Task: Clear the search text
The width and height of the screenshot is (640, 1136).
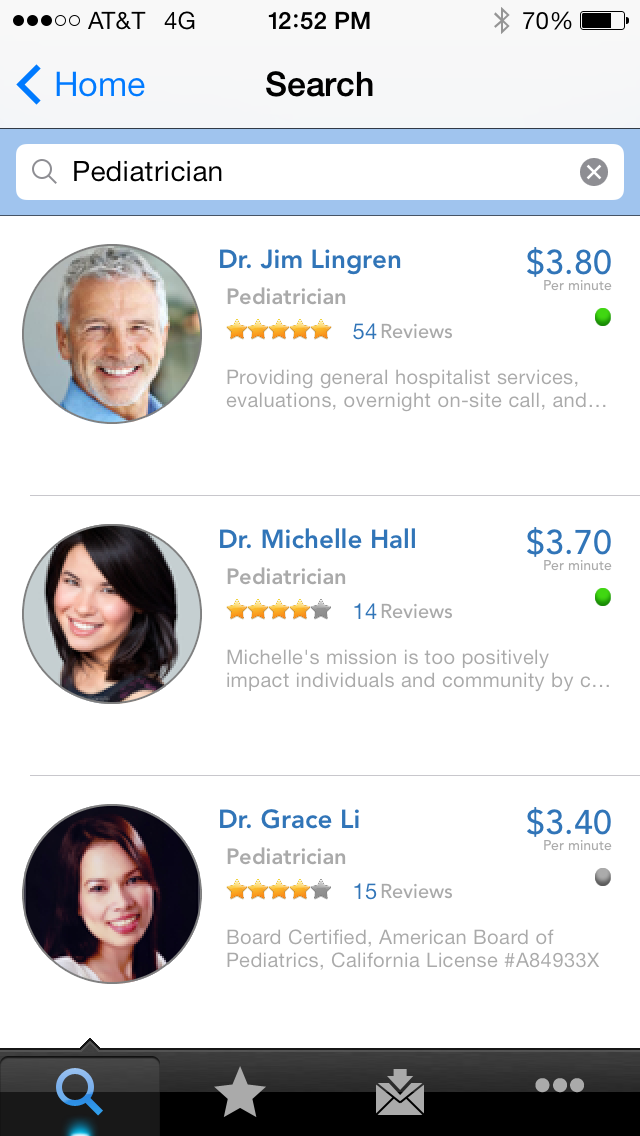Action: (594, 172)
